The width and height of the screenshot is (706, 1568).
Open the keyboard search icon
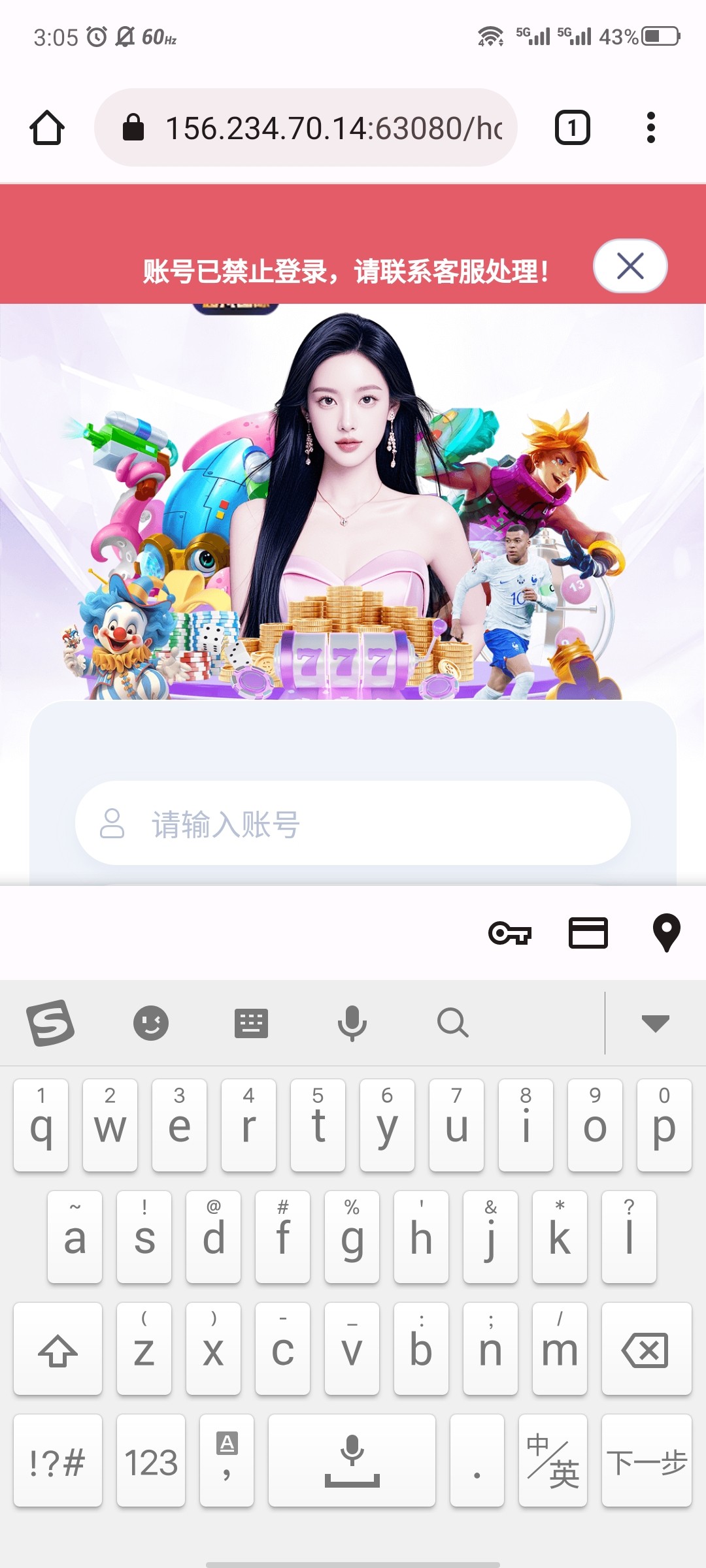tap(453, 1023)
